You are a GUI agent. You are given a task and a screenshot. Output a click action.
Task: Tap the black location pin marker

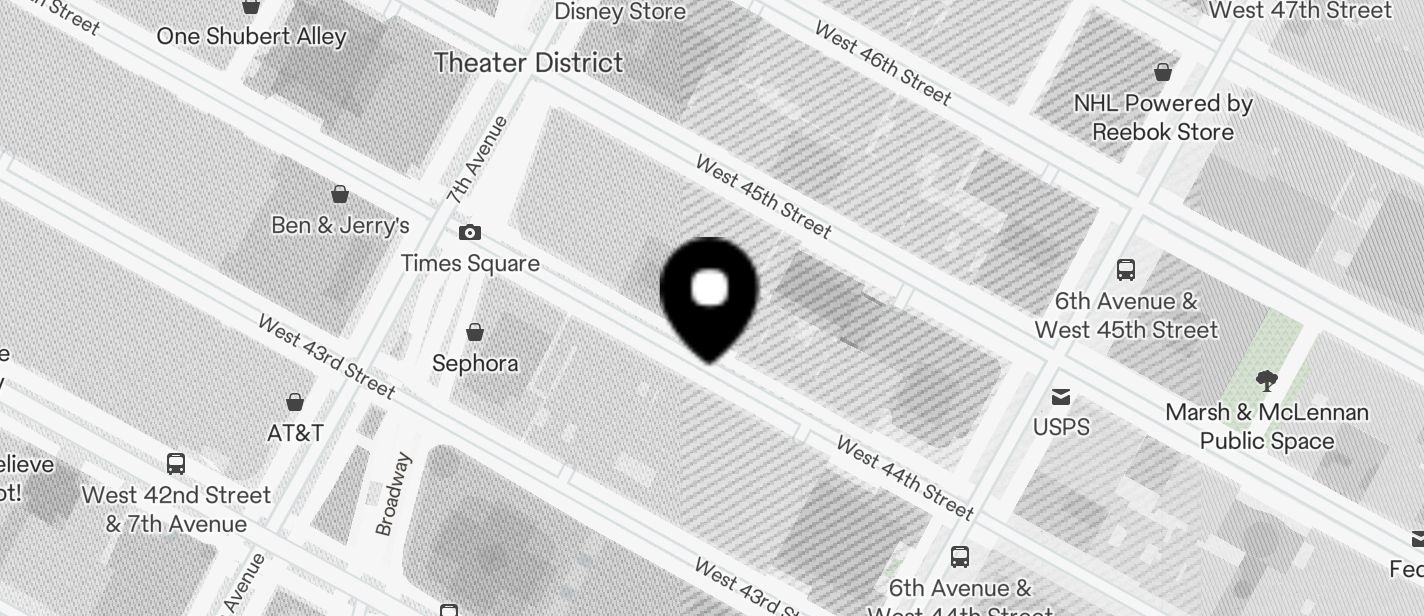tap(709, 293)
